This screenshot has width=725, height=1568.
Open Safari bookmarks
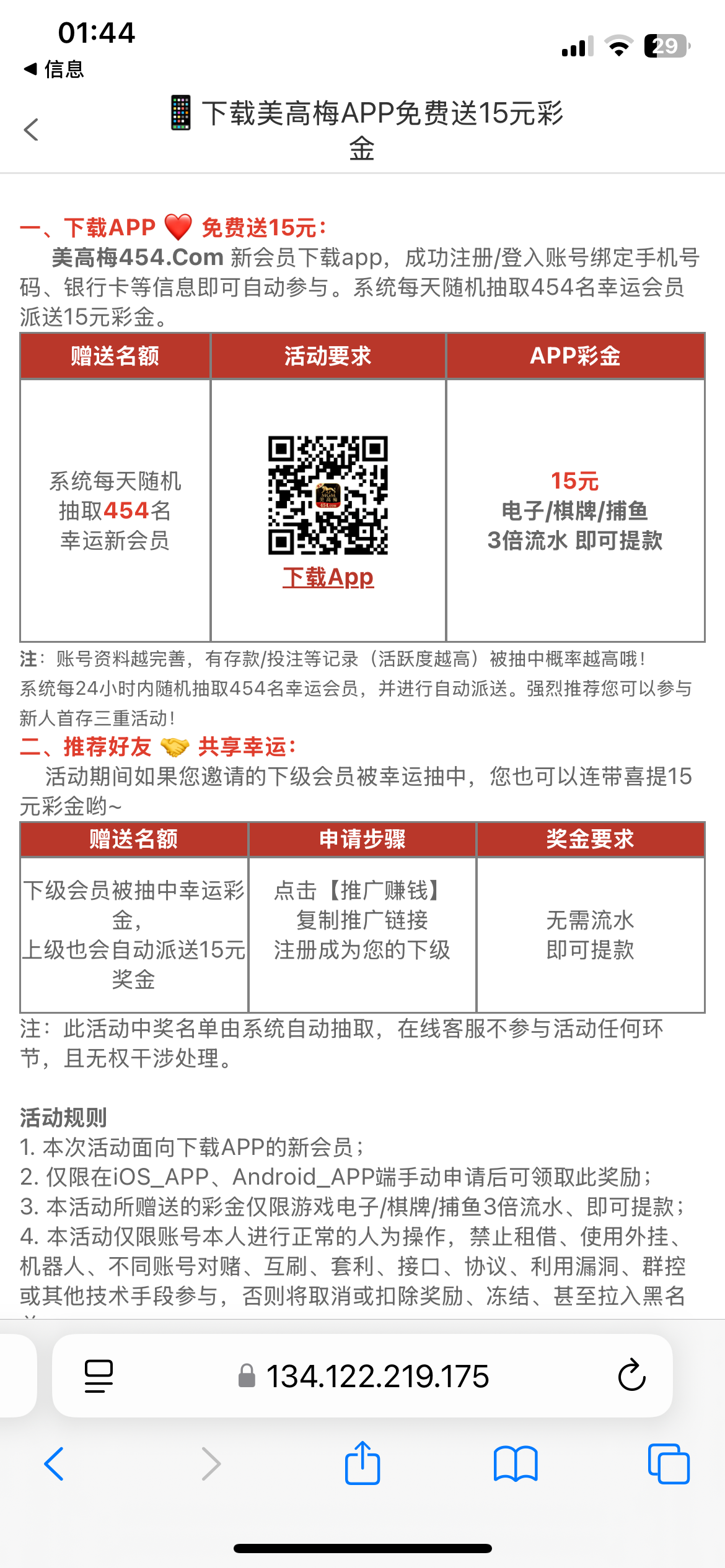click(516, 1464)
